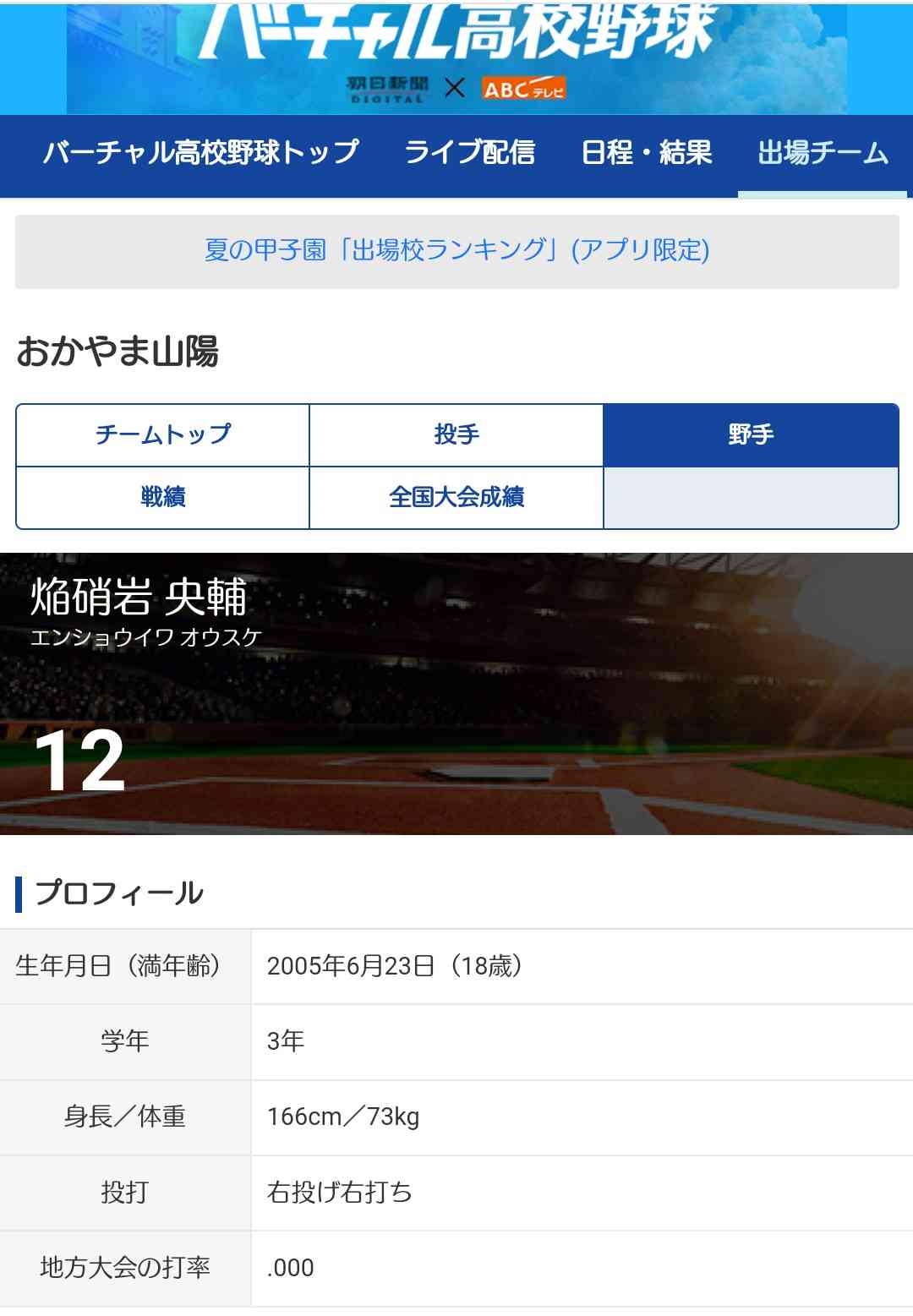Switch to the ライブ配信 tab
Image resolution: width=913 pixels, height=1316 pixels.
pyautogui.click(x=470, y=153)
